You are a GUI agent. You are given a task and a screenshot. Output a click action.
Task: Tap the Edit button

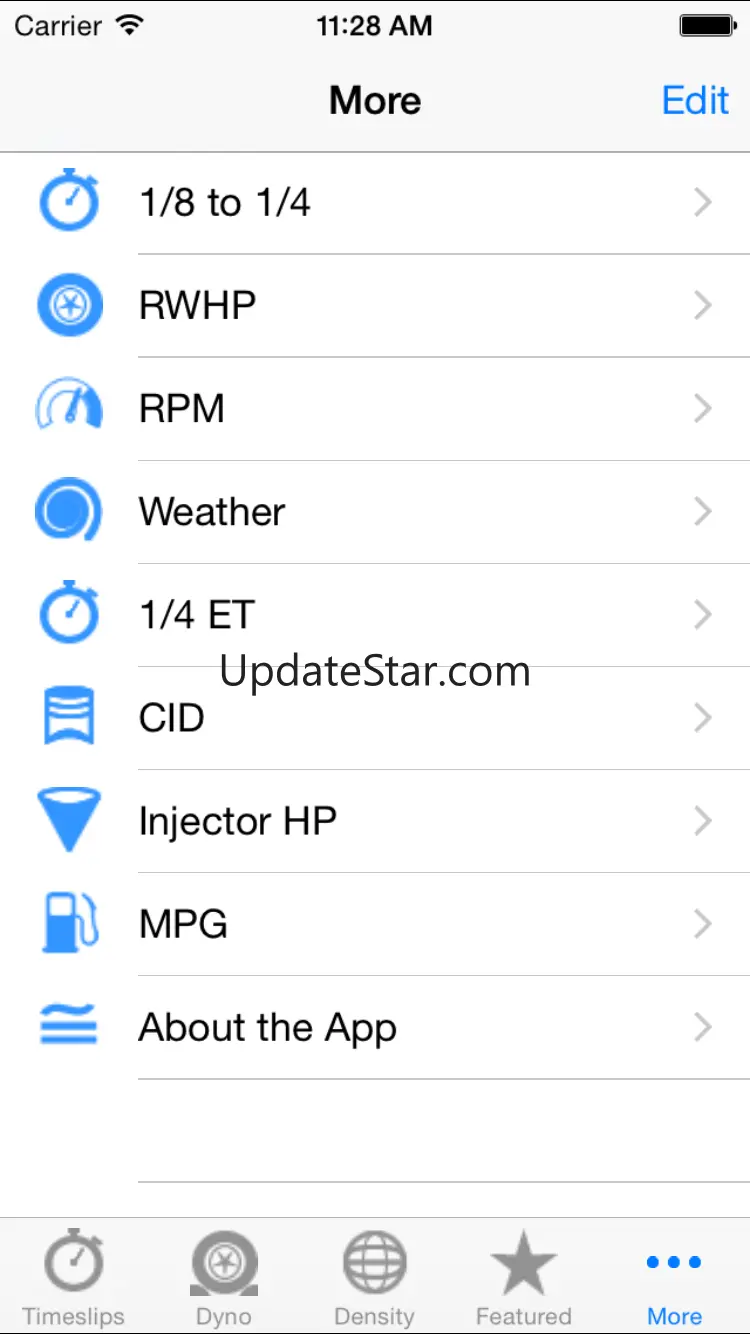(x=695, y=101)
